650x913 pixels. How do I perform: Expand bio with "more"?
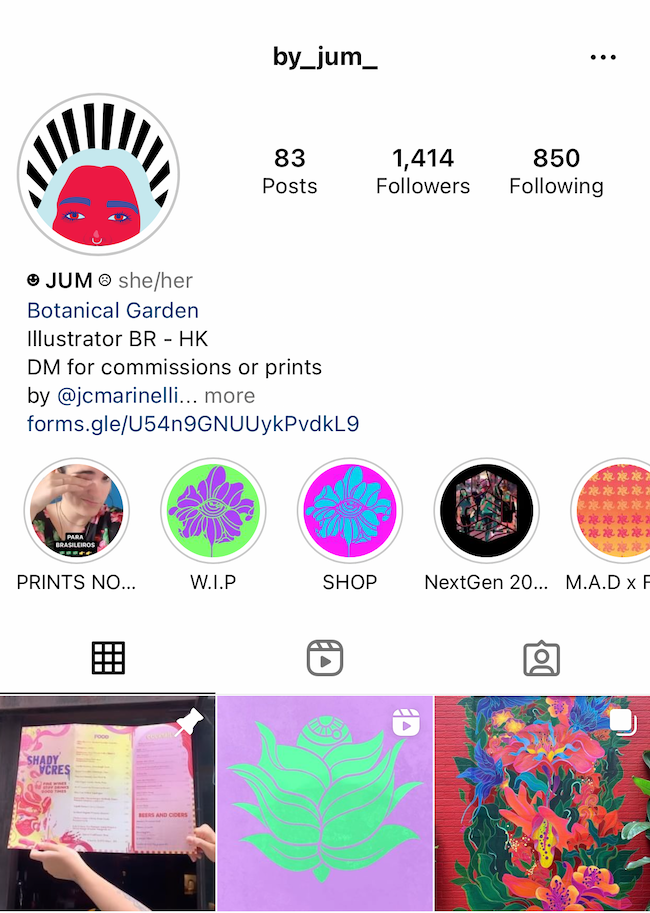230,395
